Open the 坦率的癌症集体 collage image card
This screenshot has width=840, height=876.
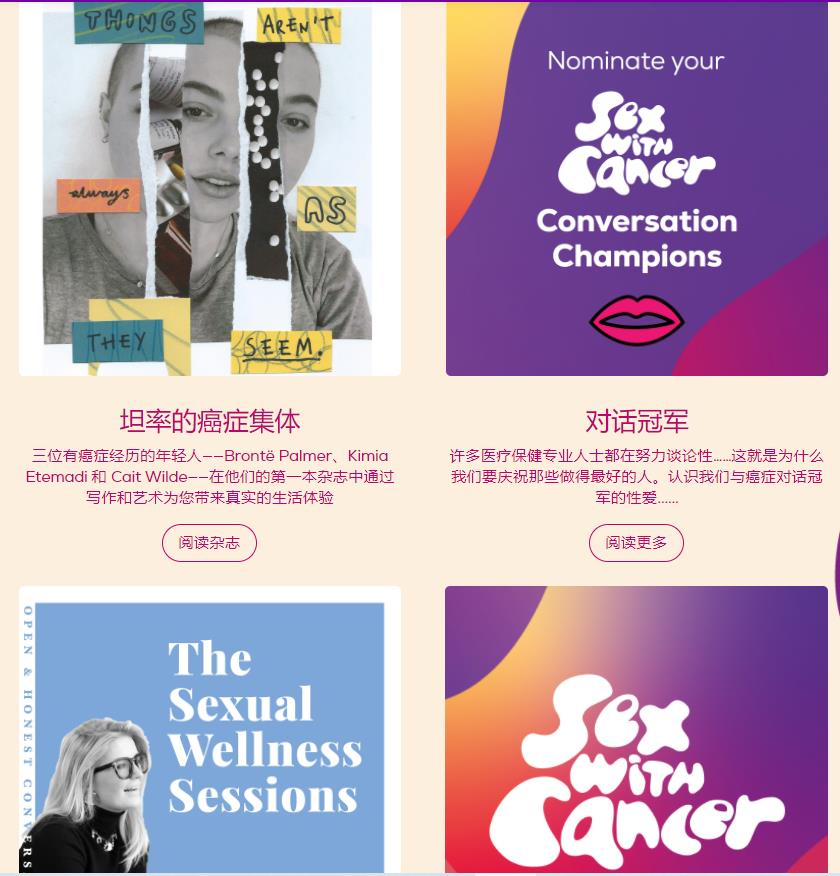(x=209, y=190)
